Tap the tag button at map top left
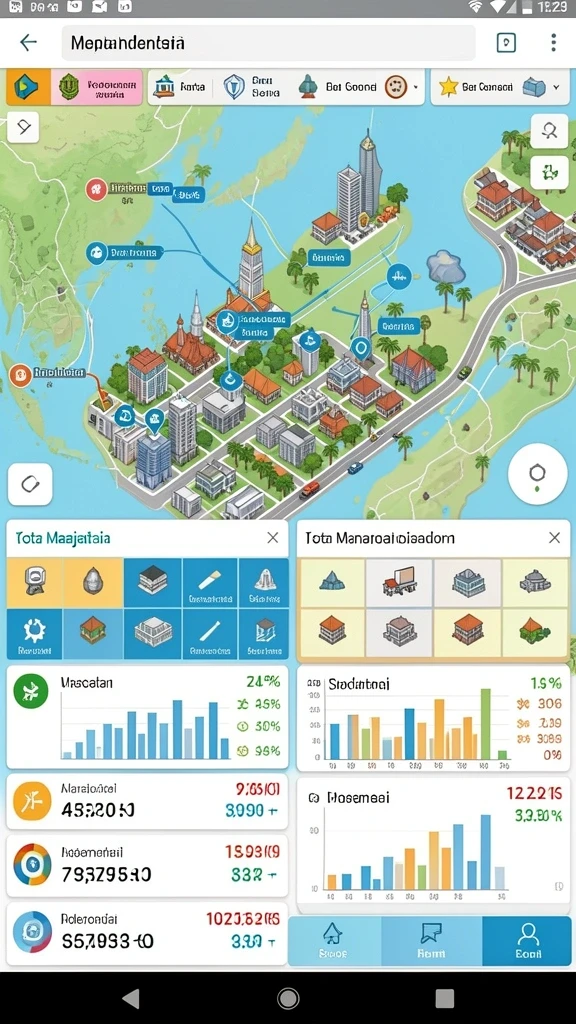This screenshot has width=576, height=1024. [x=24, y=127]
